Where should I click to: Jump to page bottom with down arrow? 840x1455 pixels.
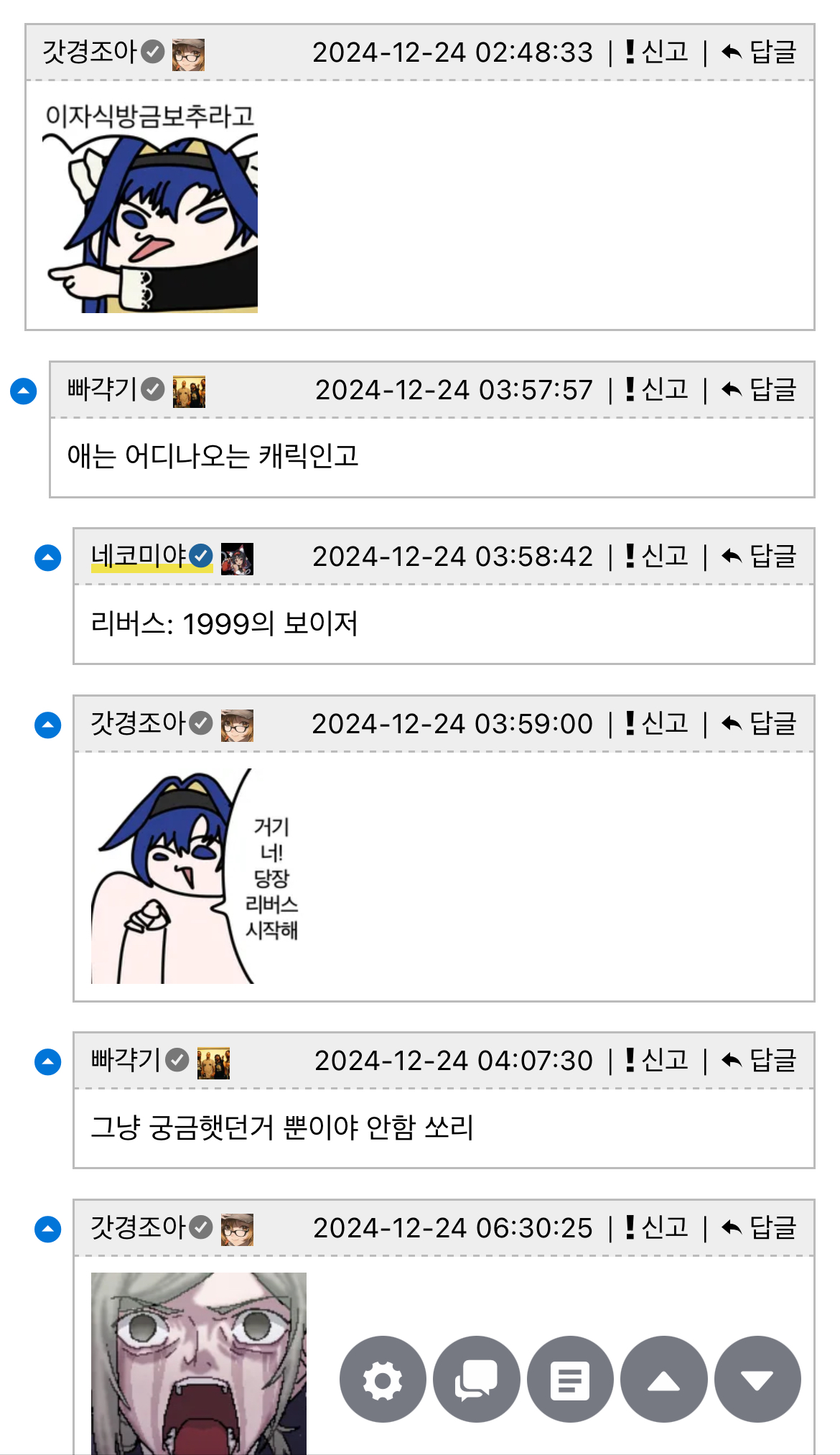tap(757, 1380)
